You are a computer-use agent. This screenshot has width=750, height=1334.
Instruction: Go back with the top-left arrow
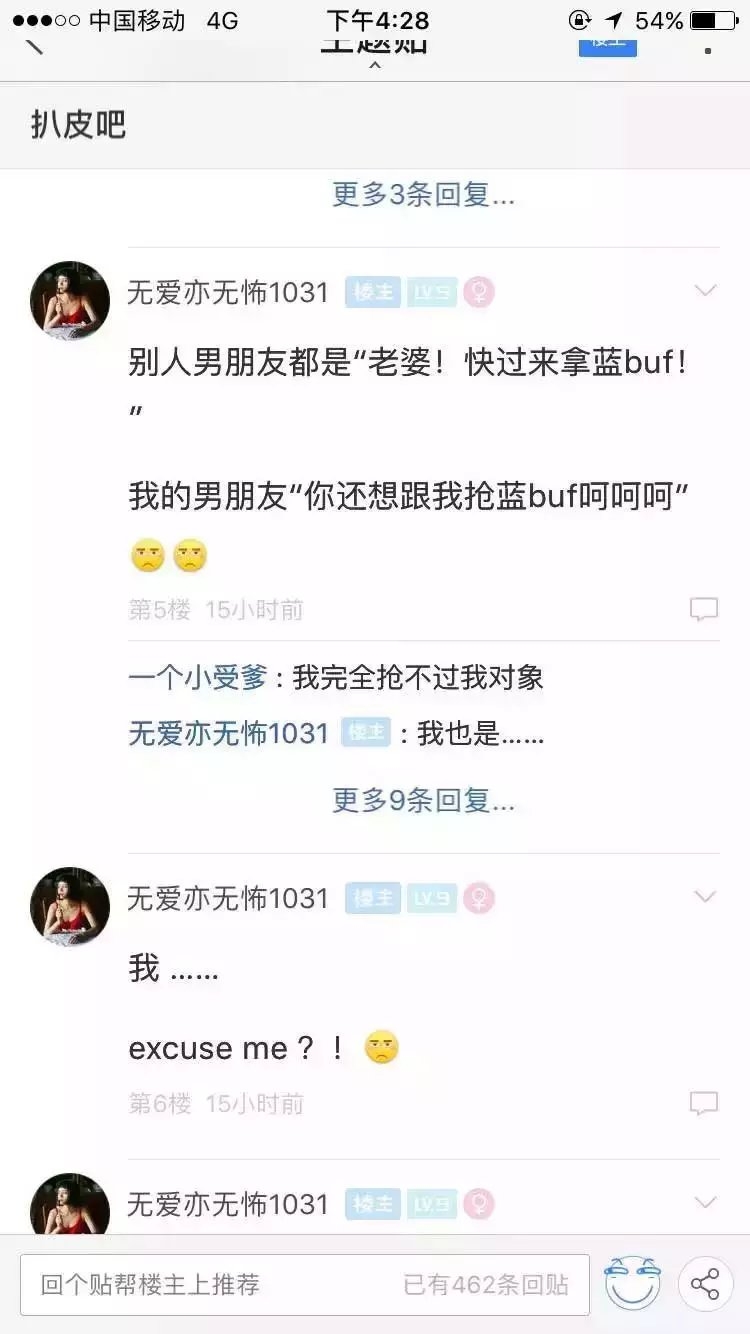point(35,46)
